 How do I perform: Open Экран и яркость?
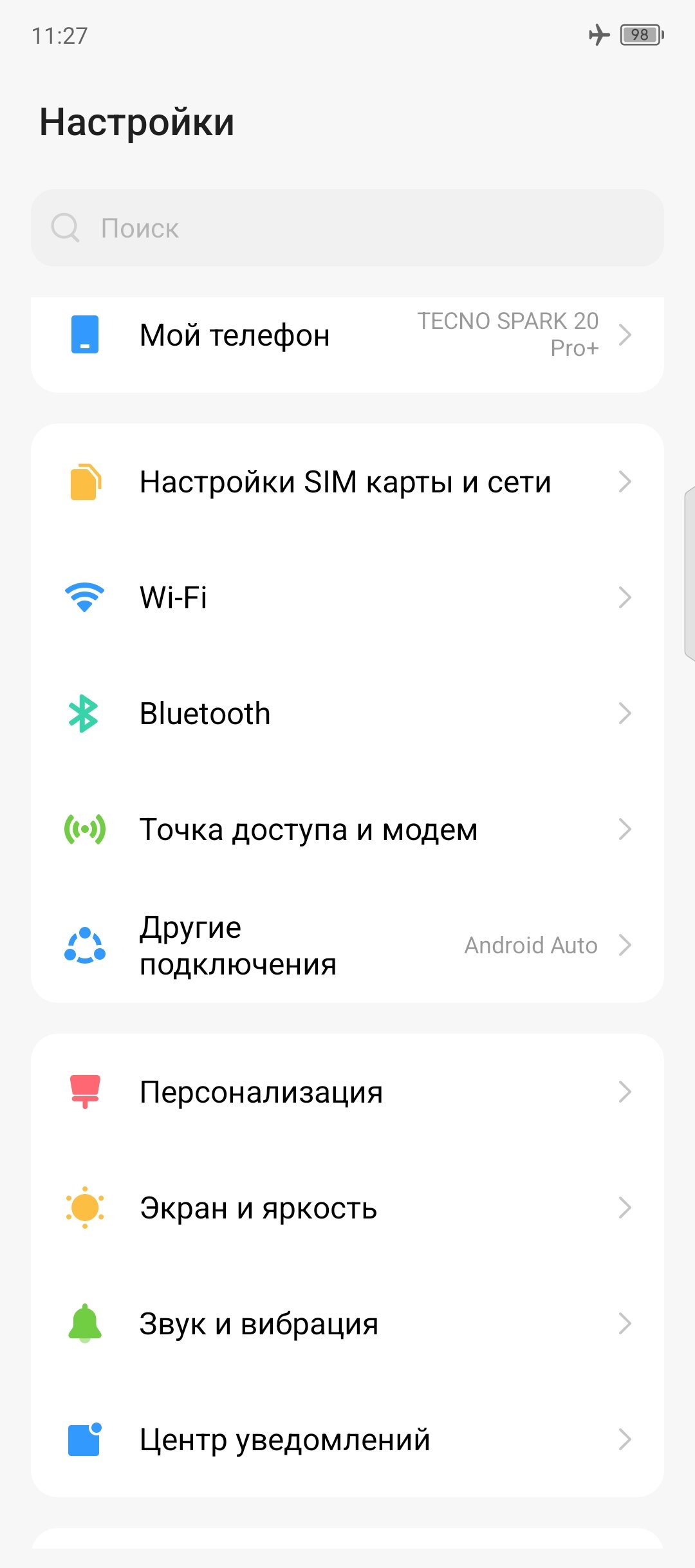click(x=347, y=1208)
